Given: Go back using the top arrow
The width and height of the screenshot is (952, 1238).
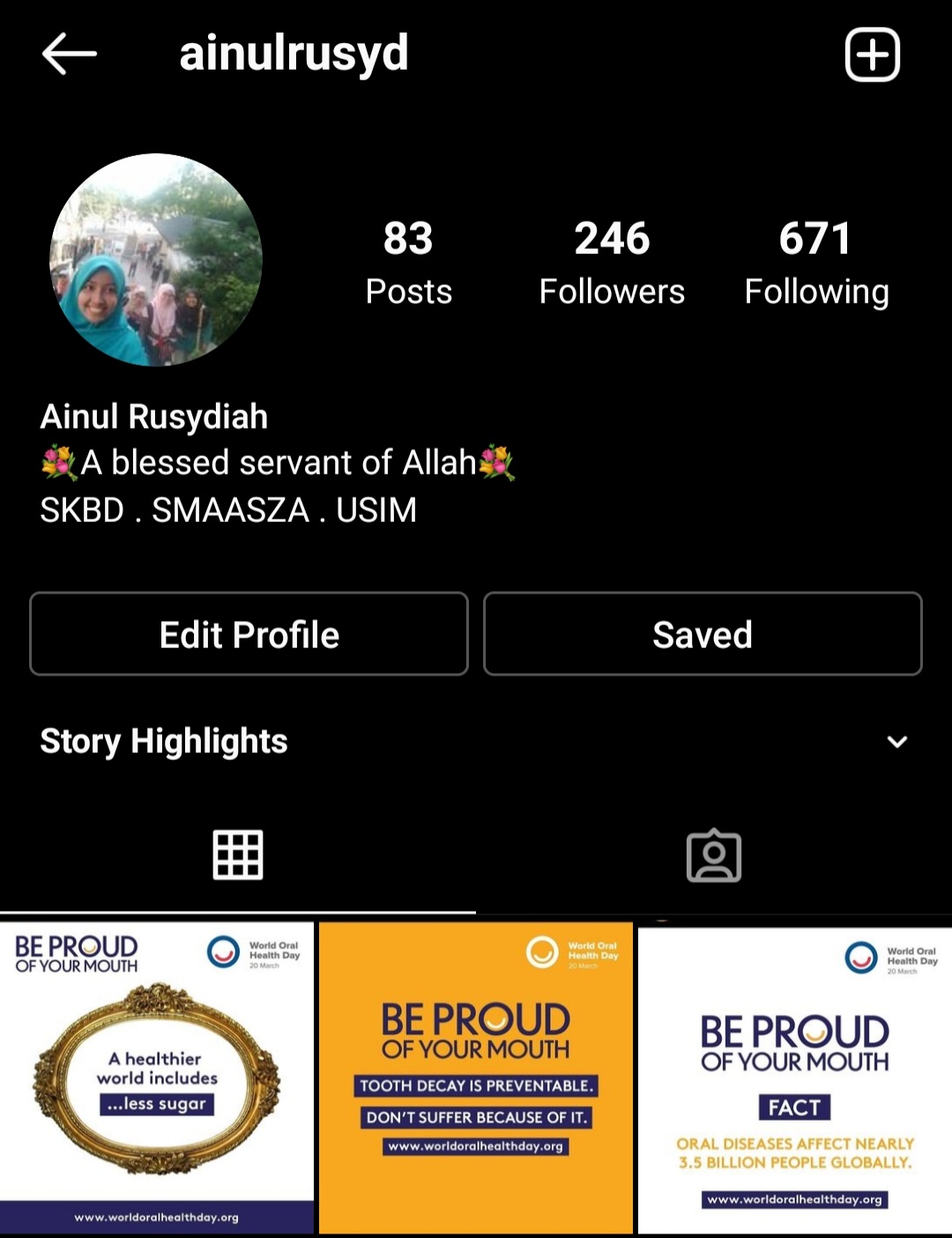Looking at the screenshot, I should [69, 54].
